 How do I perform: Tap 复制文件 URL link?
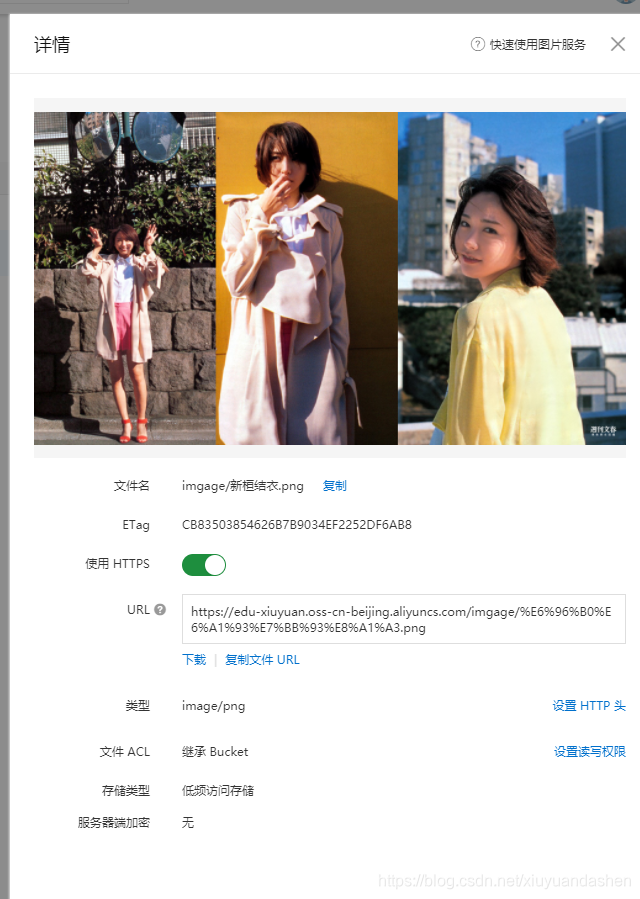262,660
